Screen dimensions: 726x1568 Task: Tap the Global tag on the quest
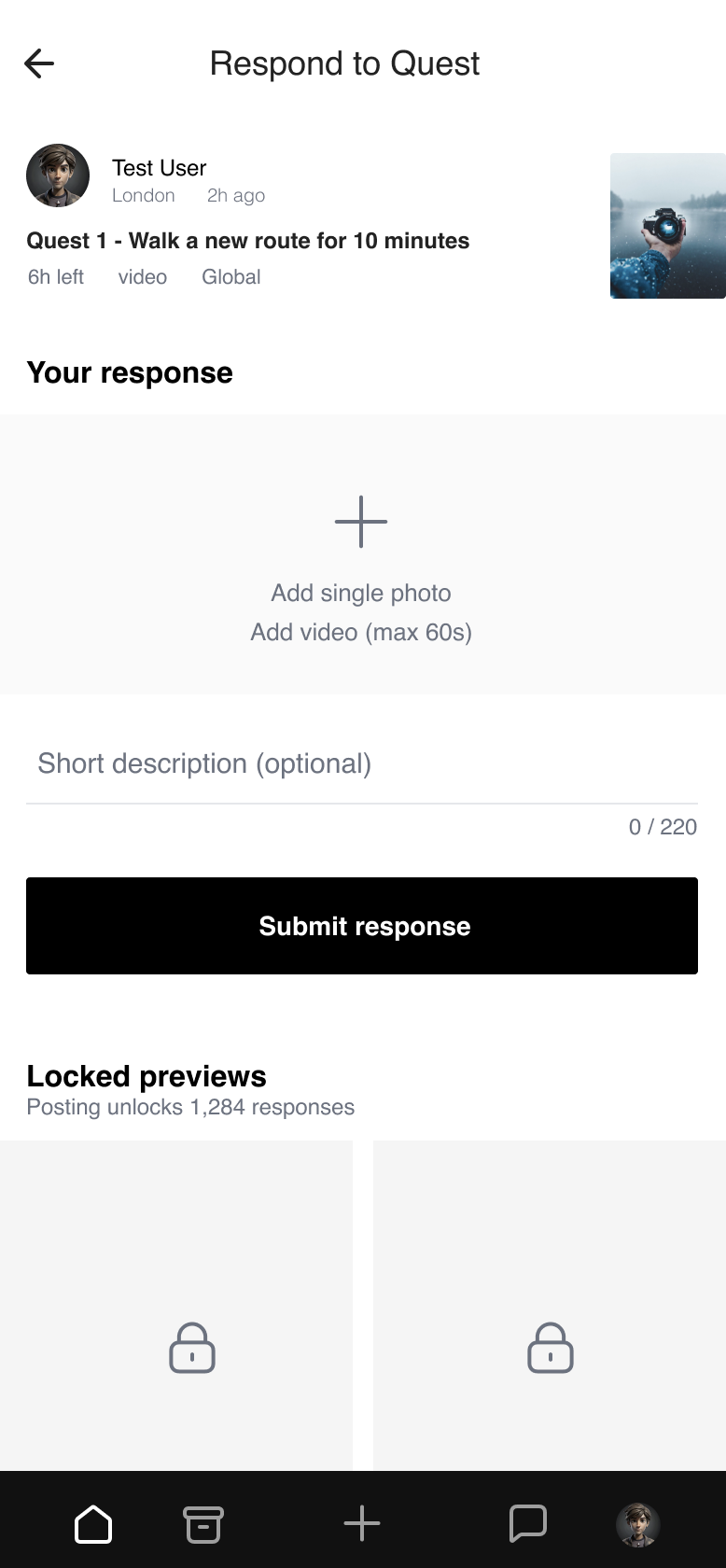pos(230,276)
